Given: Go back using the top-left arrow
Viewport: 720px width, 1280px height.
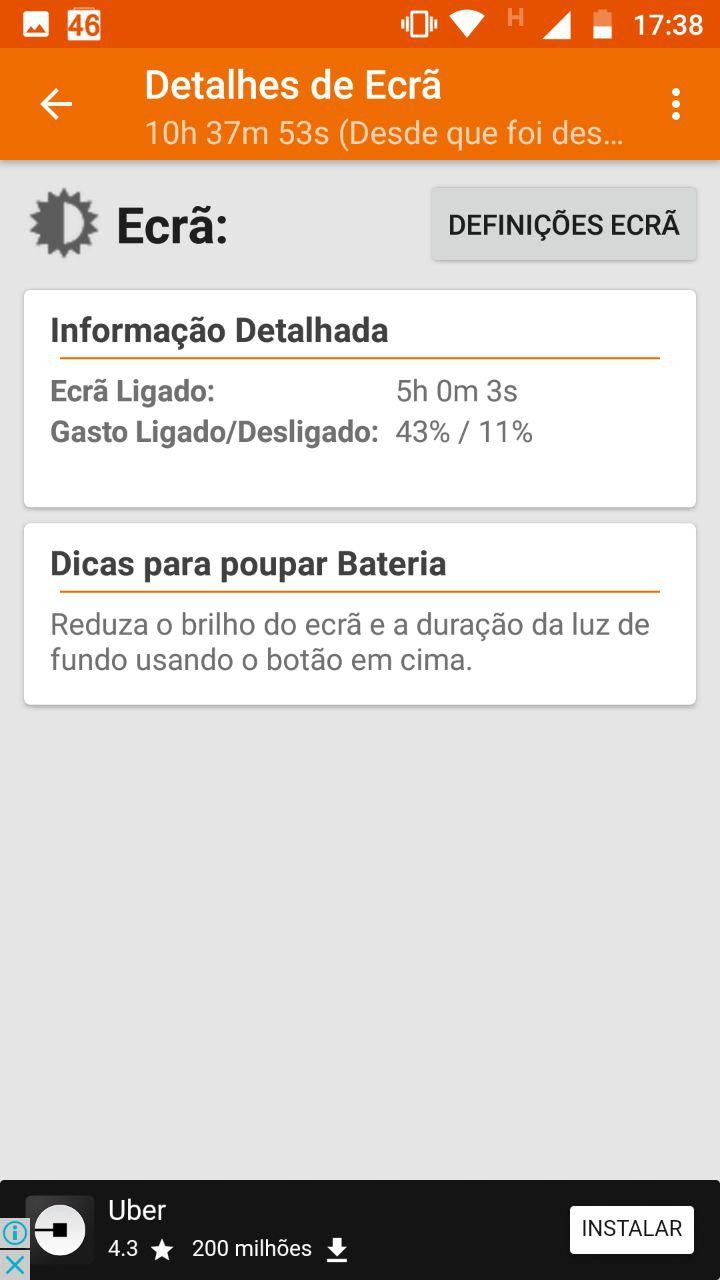Looking at the screenshot, I should tap(56, 104).
